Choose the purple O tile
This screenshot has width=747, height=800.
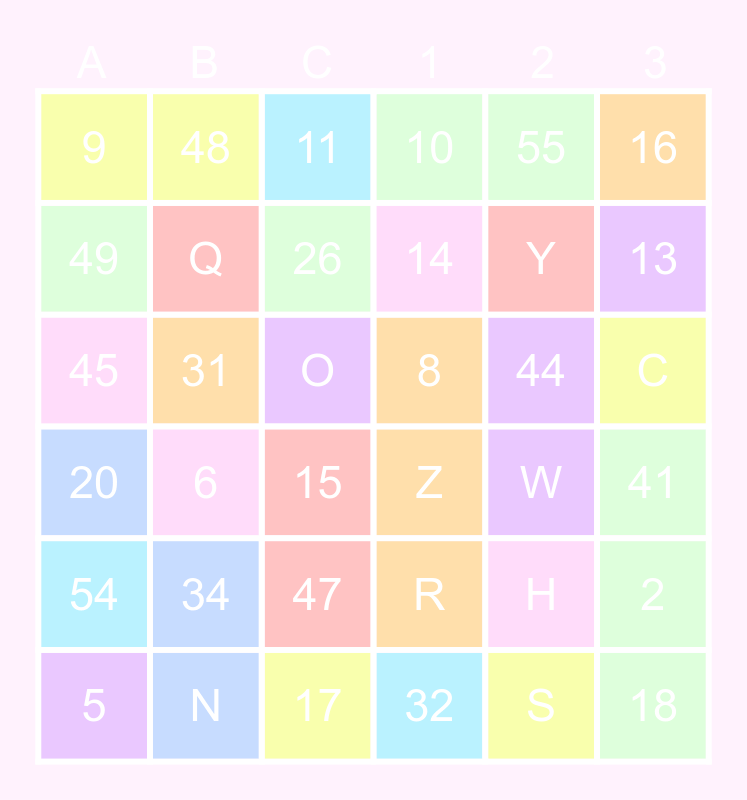317,371
